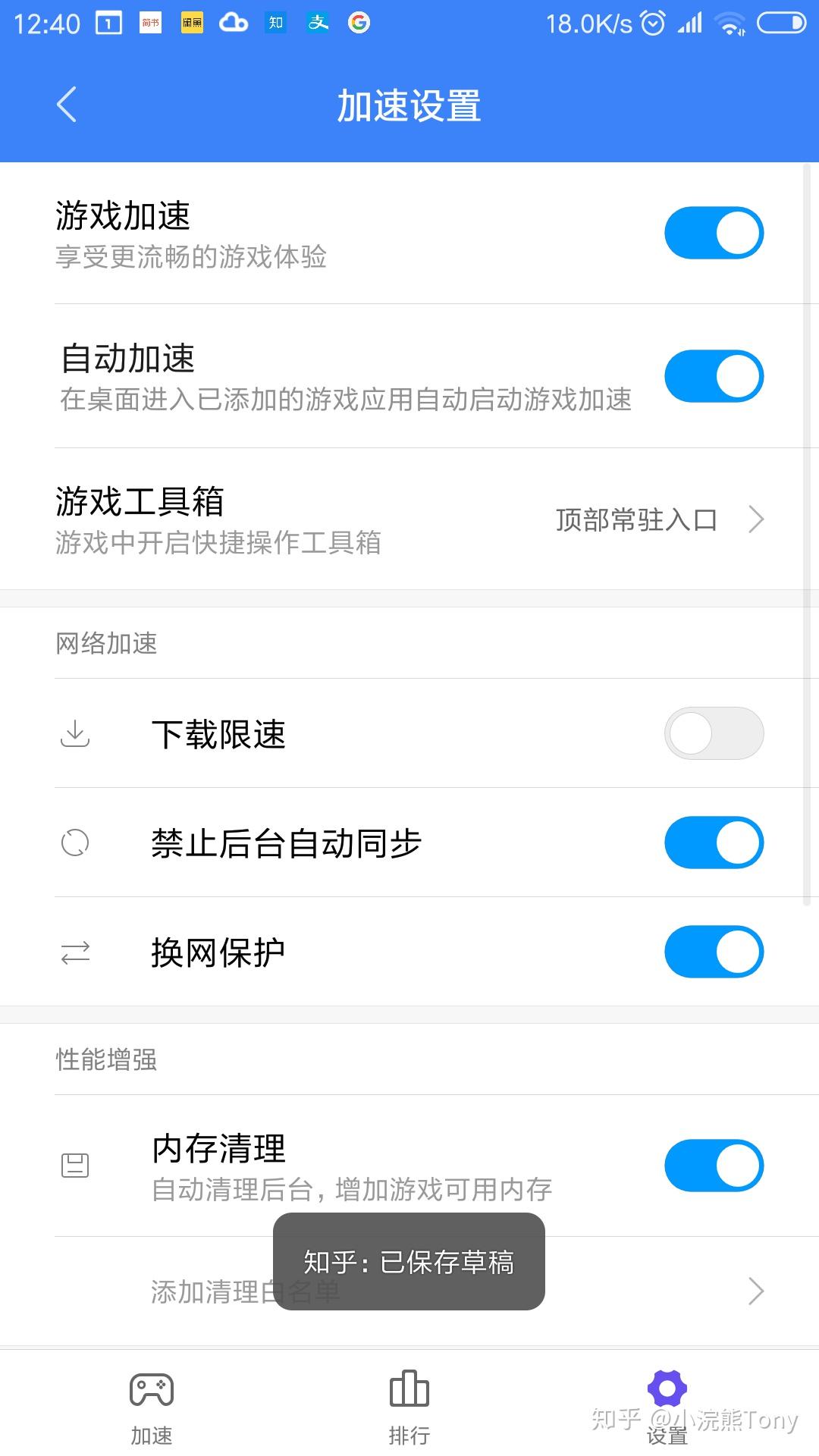The width and height of the screenshot is (819, 1456).
Task: Click the arrows icon next to 换网保护
Action: click(76, 952)
